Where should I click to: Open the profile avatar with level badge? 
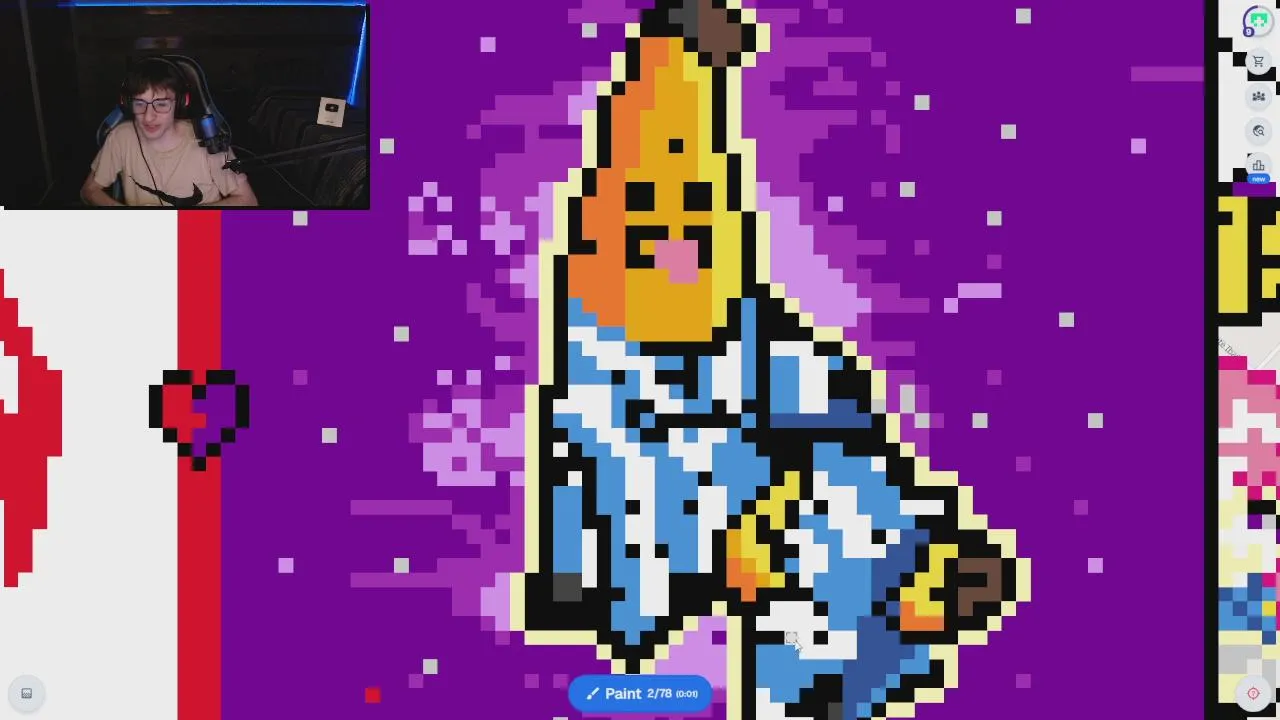(x=1257, y=21)
